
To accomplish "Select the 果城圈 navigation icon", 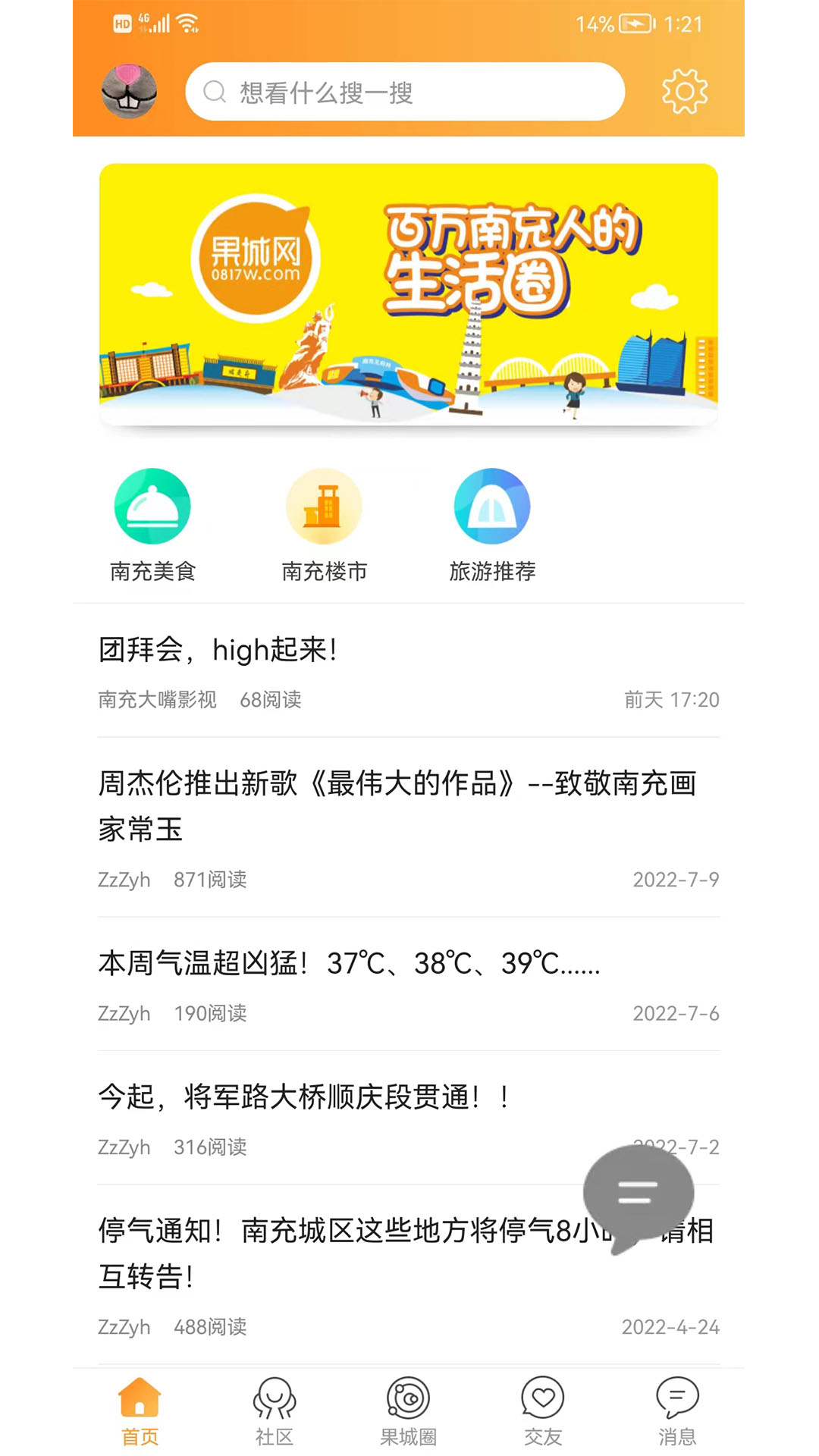I will pyautogui.click(x=409, y=1407).
